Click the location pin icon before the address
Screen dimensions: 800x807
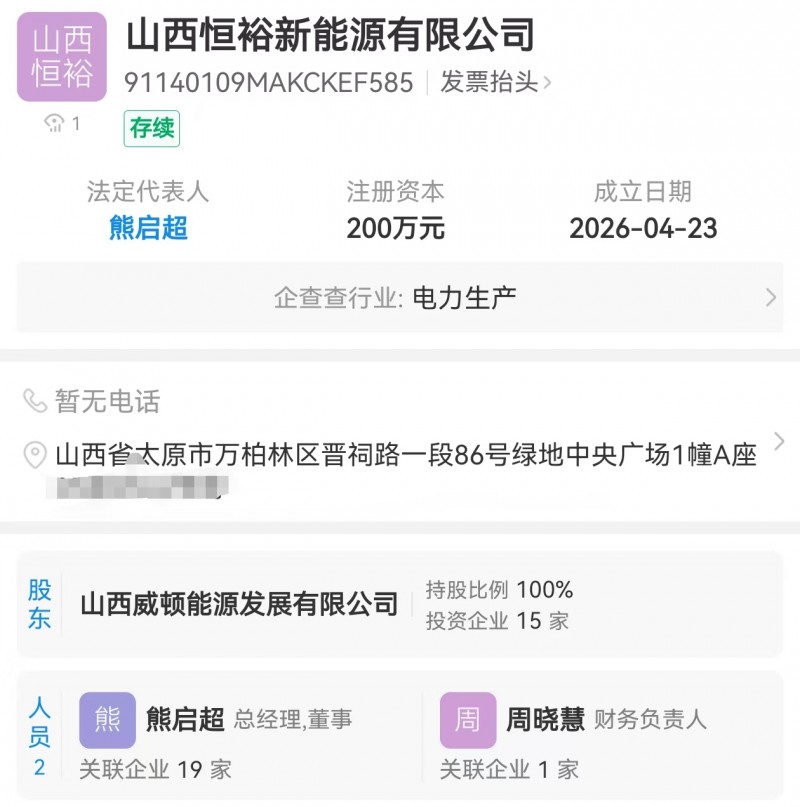(35, 450)
